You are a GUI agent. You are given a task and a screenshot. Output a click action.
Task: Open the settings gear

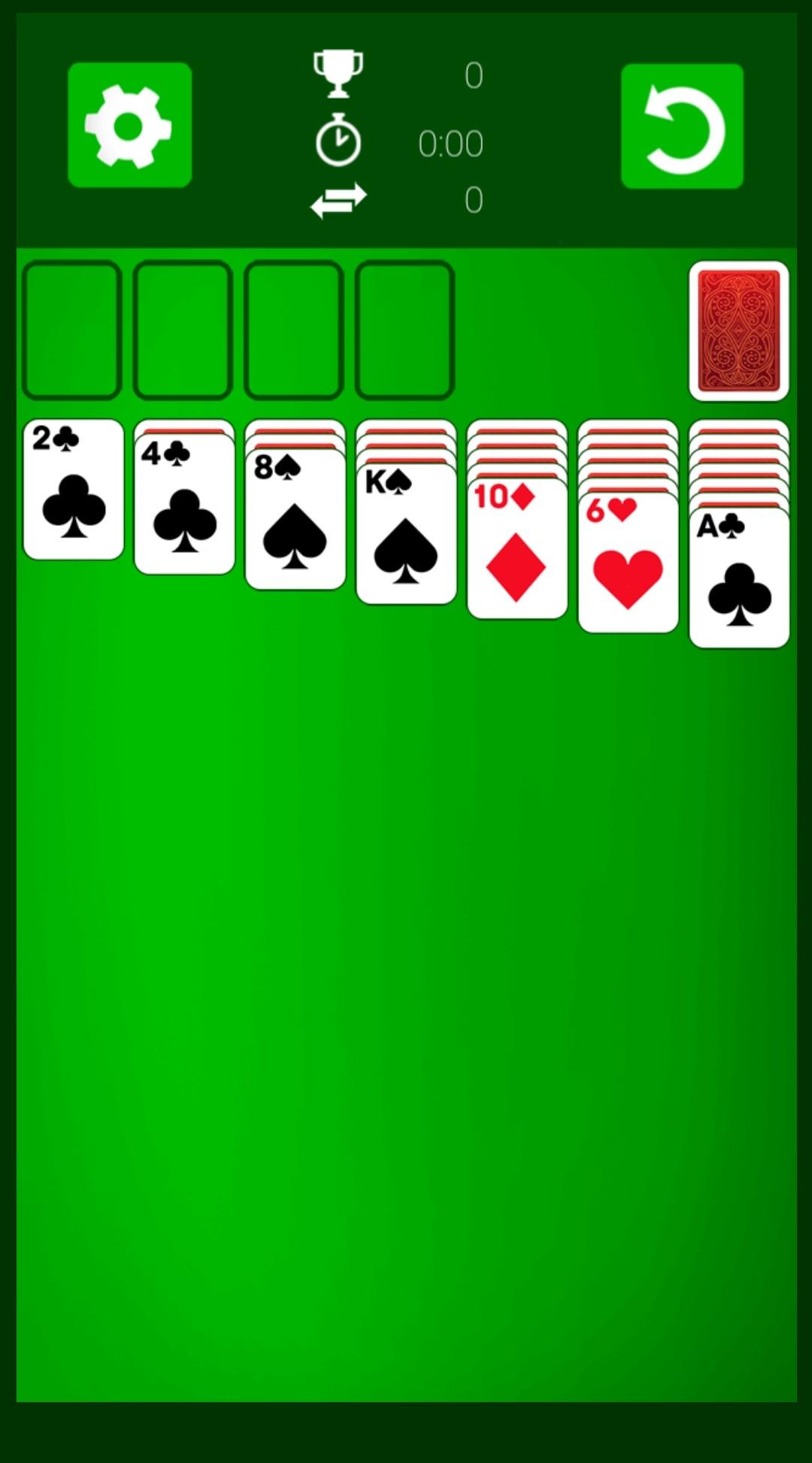tap(129, 125)
